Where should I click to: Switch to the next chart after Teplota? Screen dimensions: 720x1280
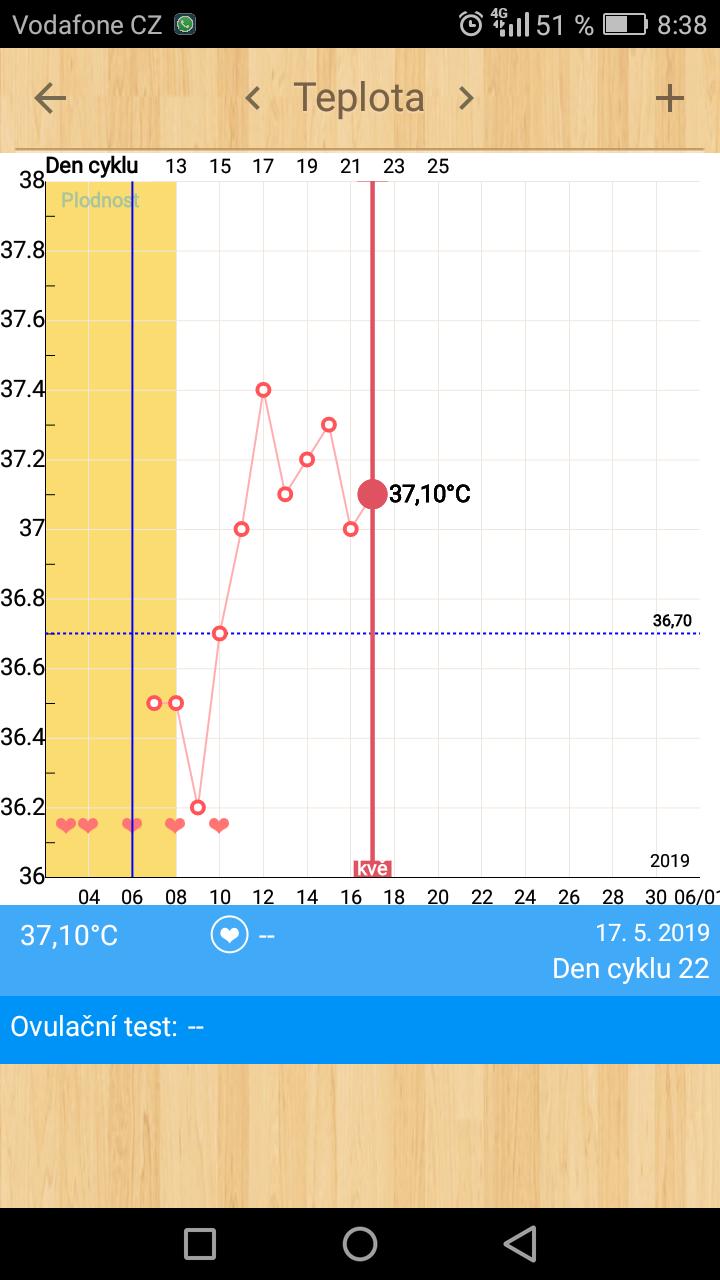[x=466, y=98]
